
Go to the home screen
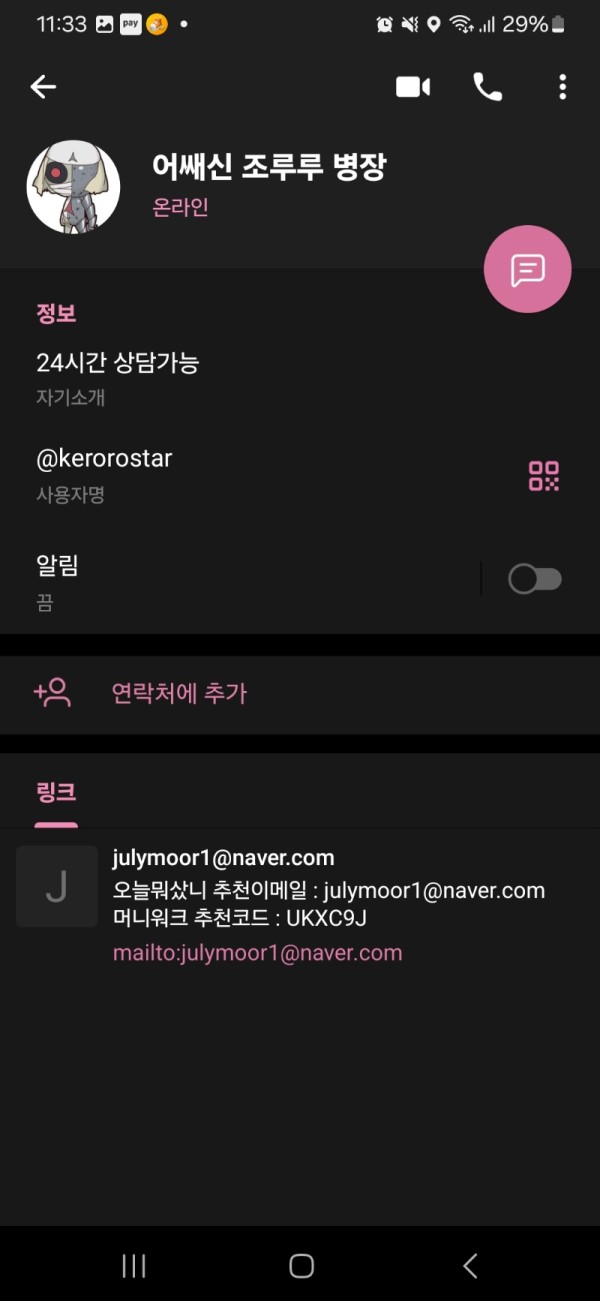(x=301, y=1265)
